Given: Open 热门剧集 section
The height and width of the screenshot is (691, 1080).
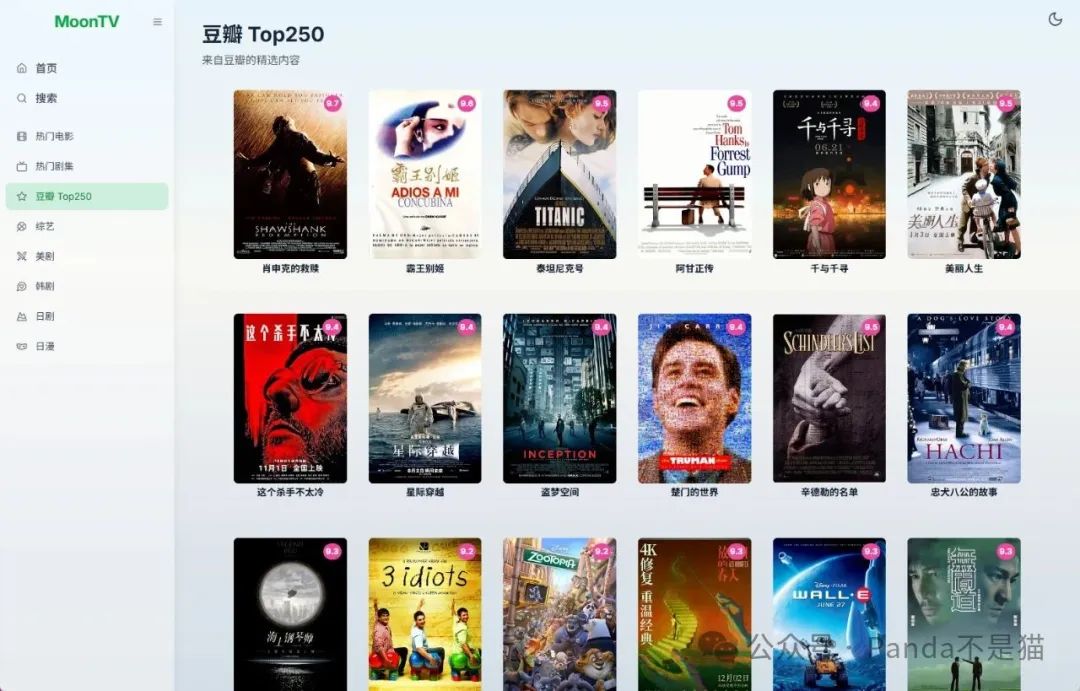Looking at the screenshot, I should point(54,166).
